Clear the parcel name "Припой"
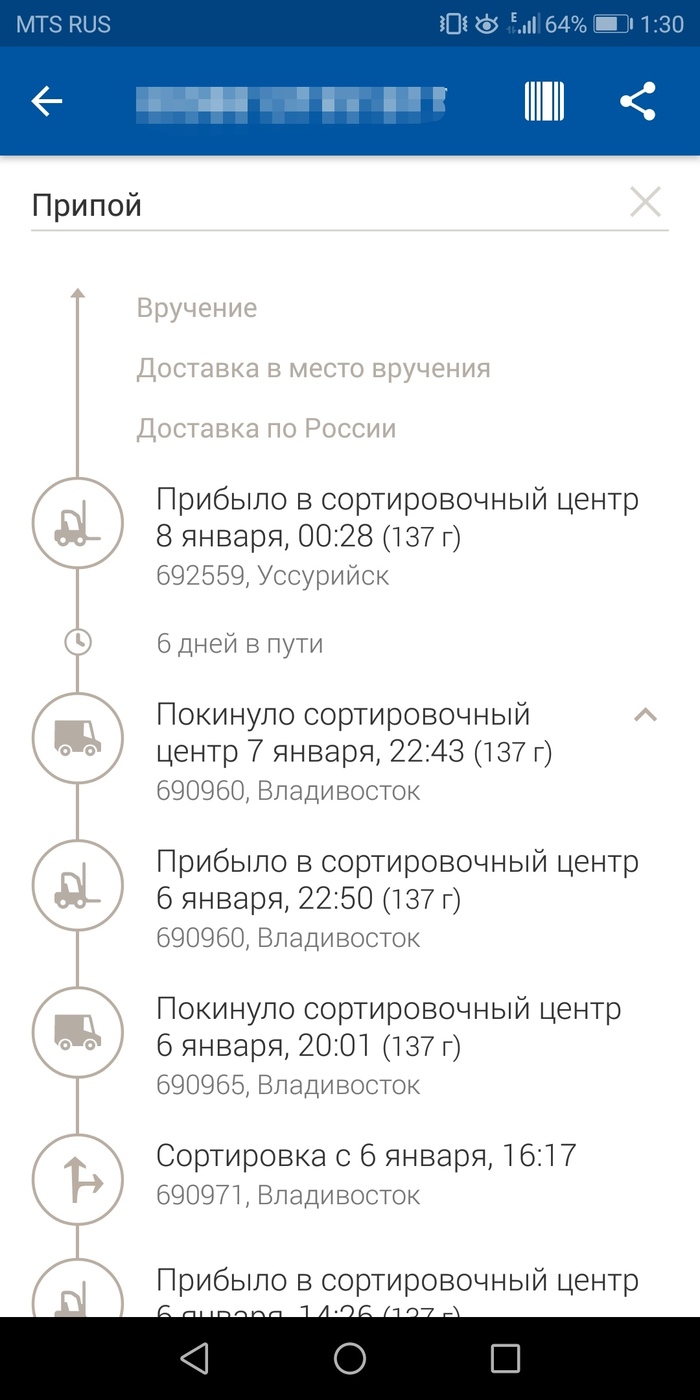The image size is (700, 1400). 645,203
